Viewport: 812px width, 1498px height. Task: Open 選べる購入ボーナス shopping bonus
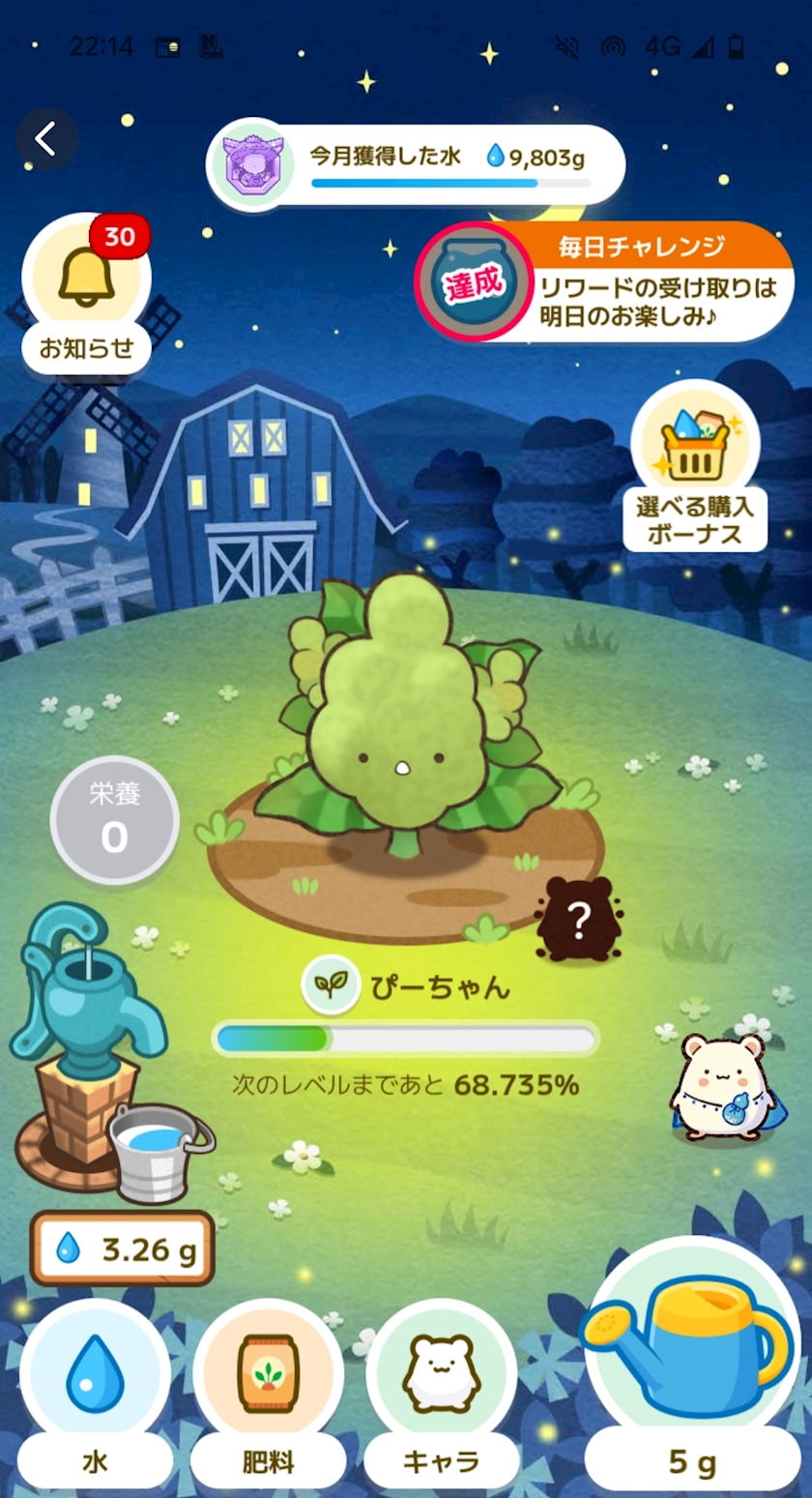point(695,466)
